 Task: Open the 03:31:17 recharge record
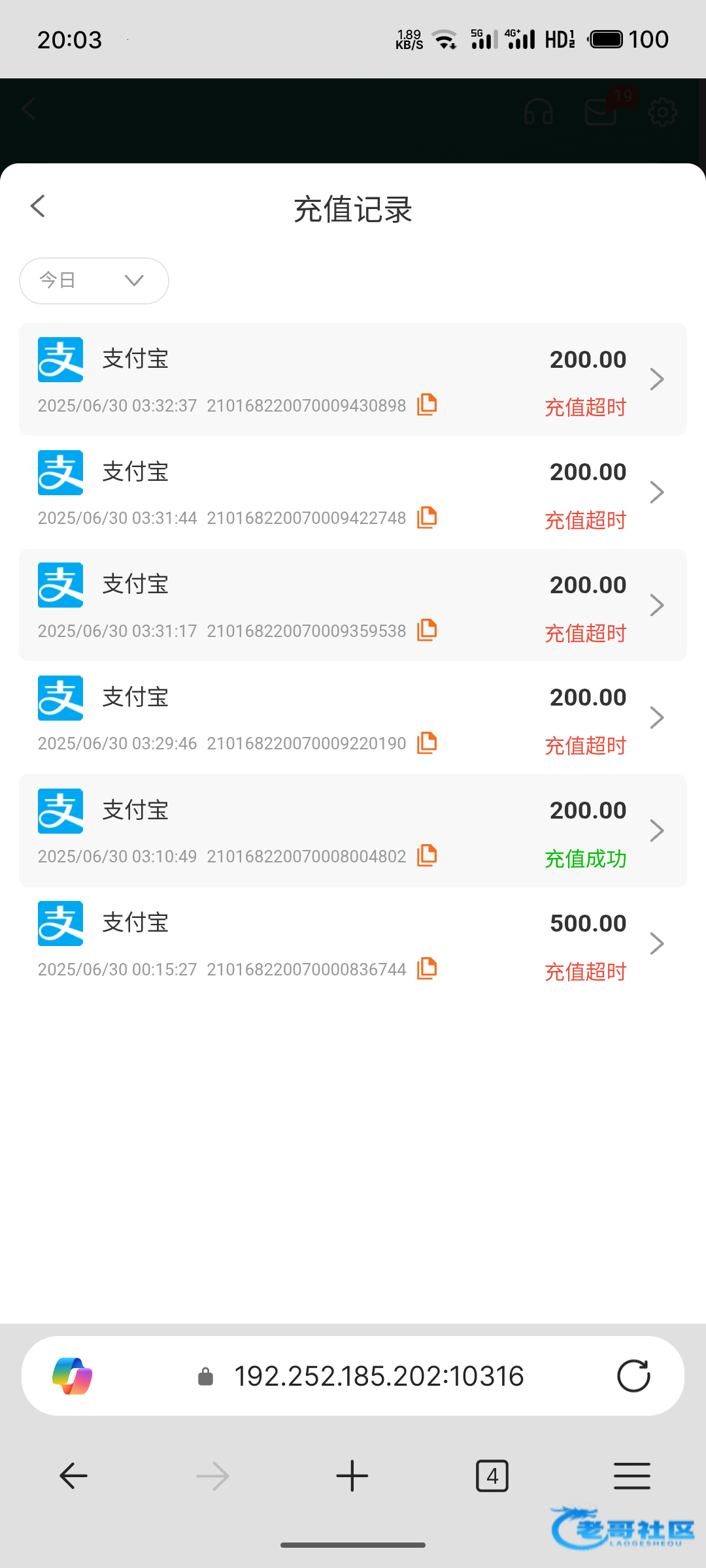coord(353,605)
